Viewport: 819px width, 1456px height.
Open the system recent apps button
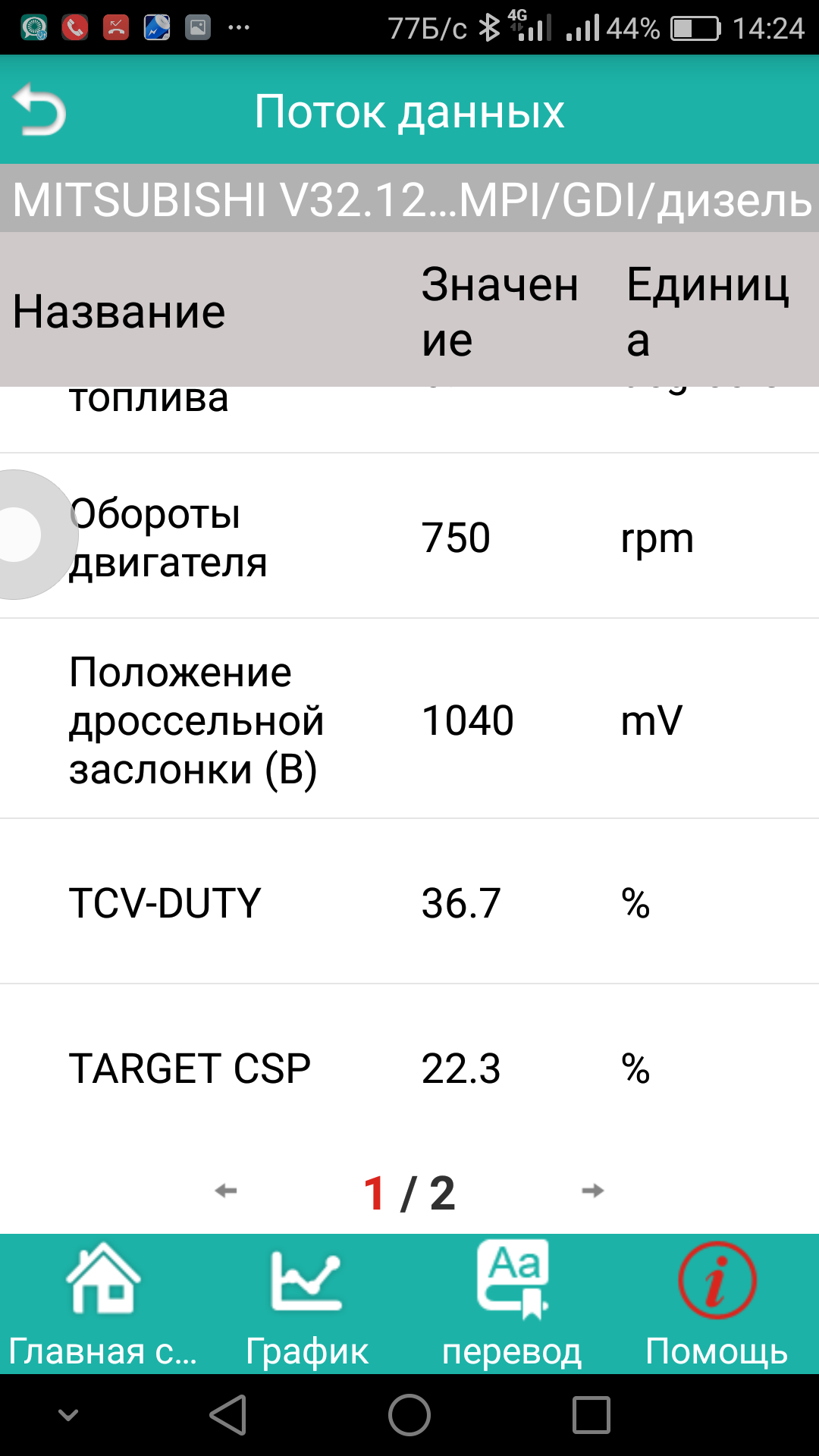(x=591, y=1415)
